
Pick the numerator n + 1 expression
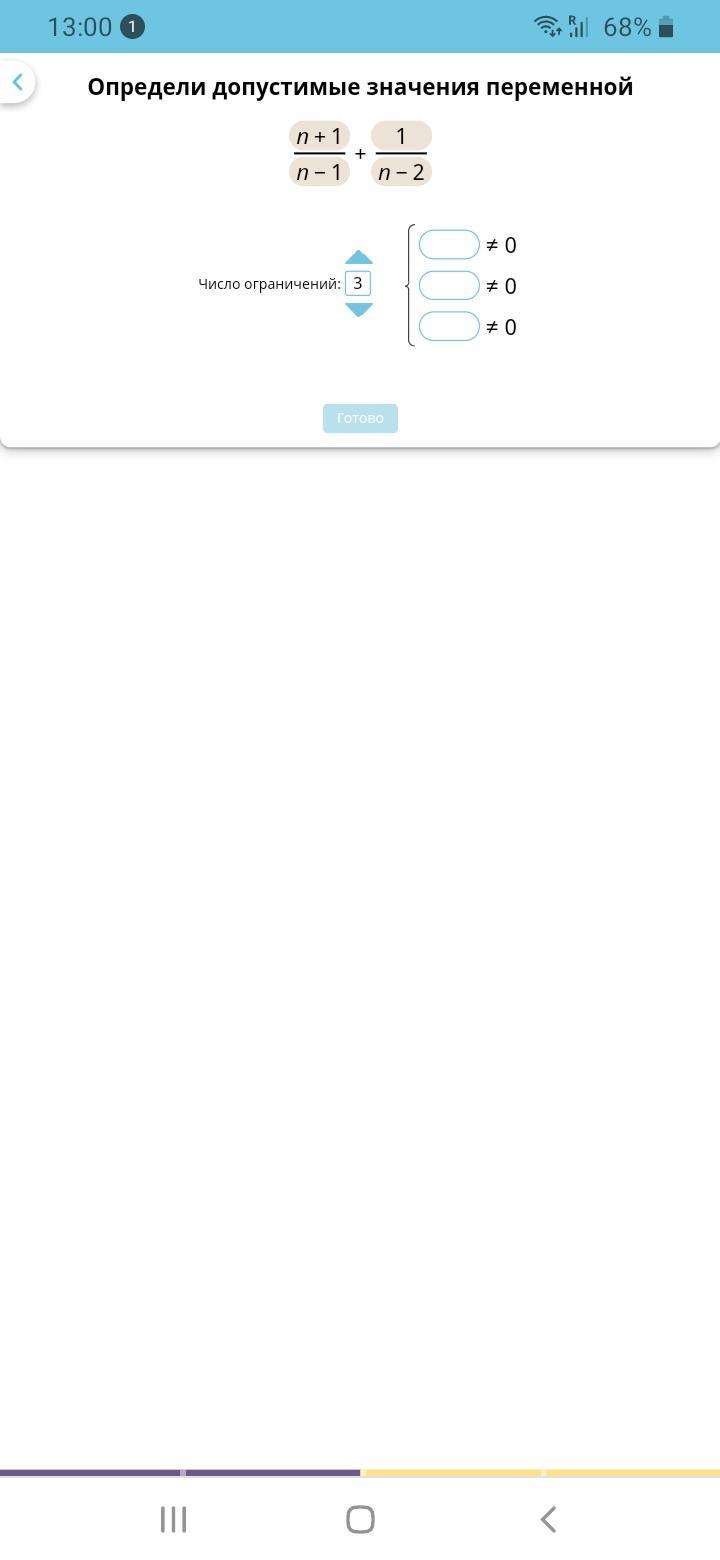pos(319,136)
